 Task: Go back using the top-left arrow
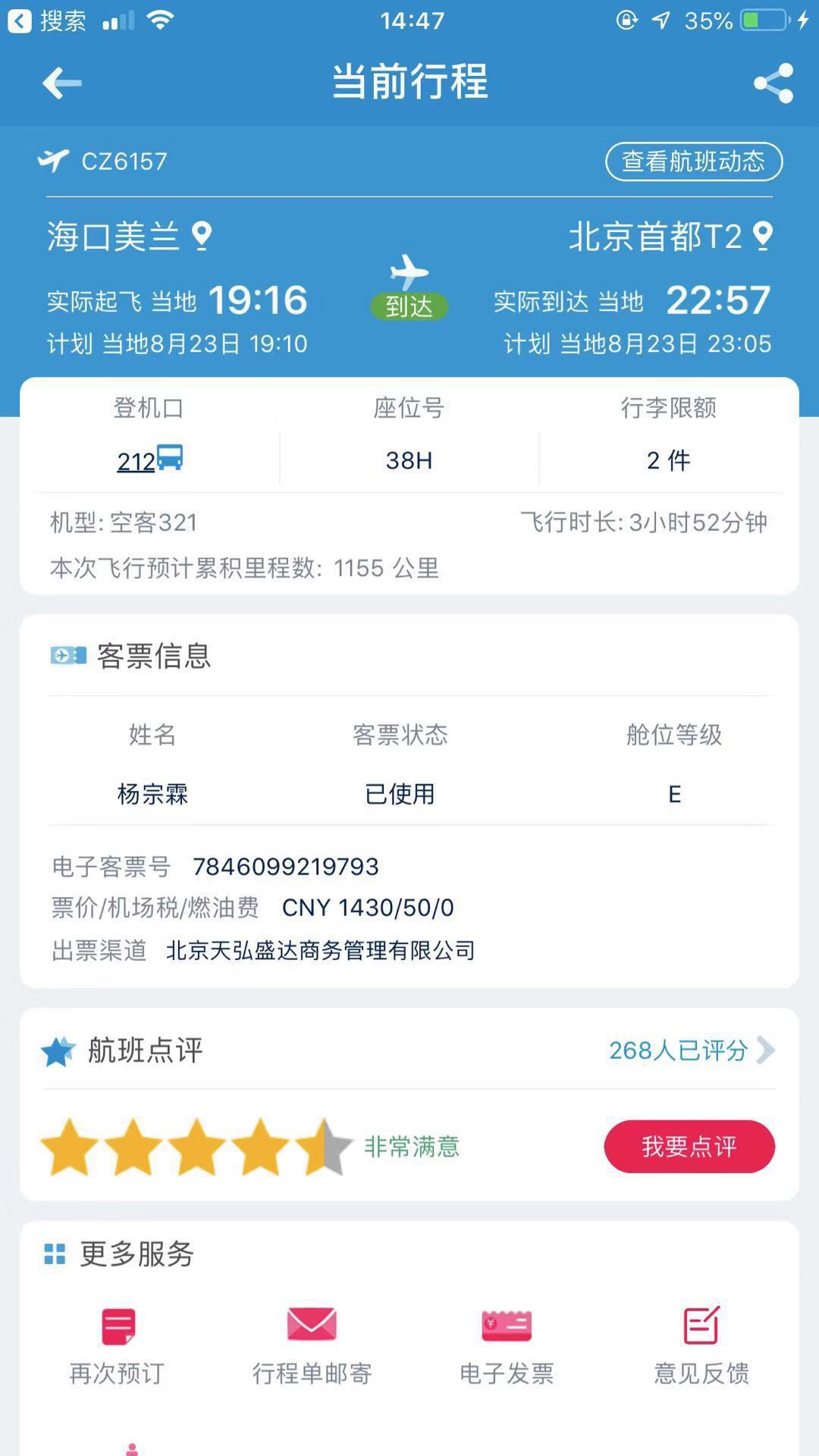point(62,83)
